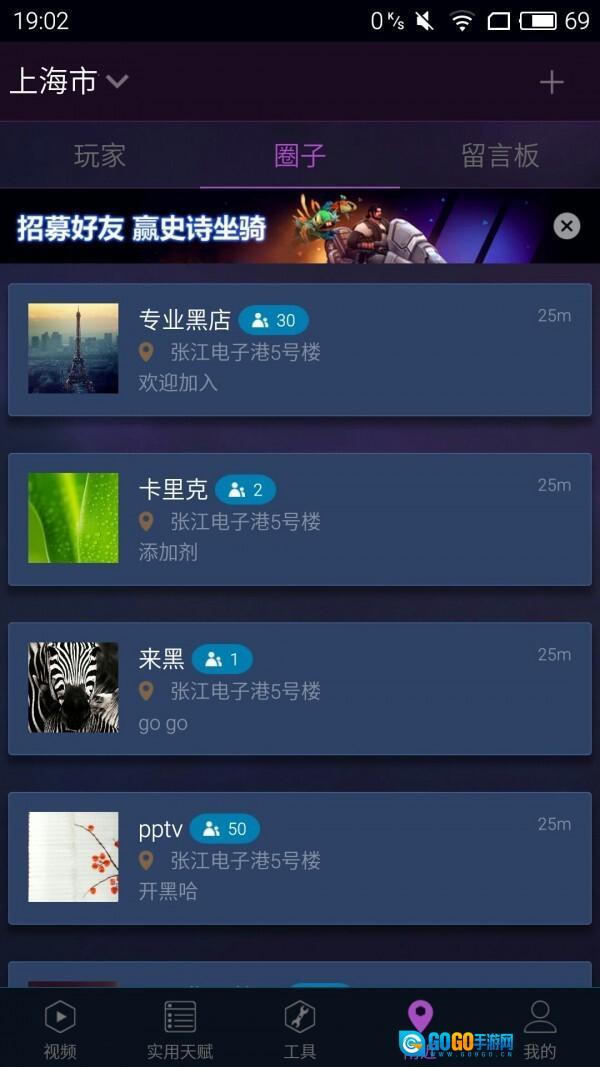Go to the 视频 tab
The height and width of the screenshot is (1067, 600).
click(x=60, y=1030)
